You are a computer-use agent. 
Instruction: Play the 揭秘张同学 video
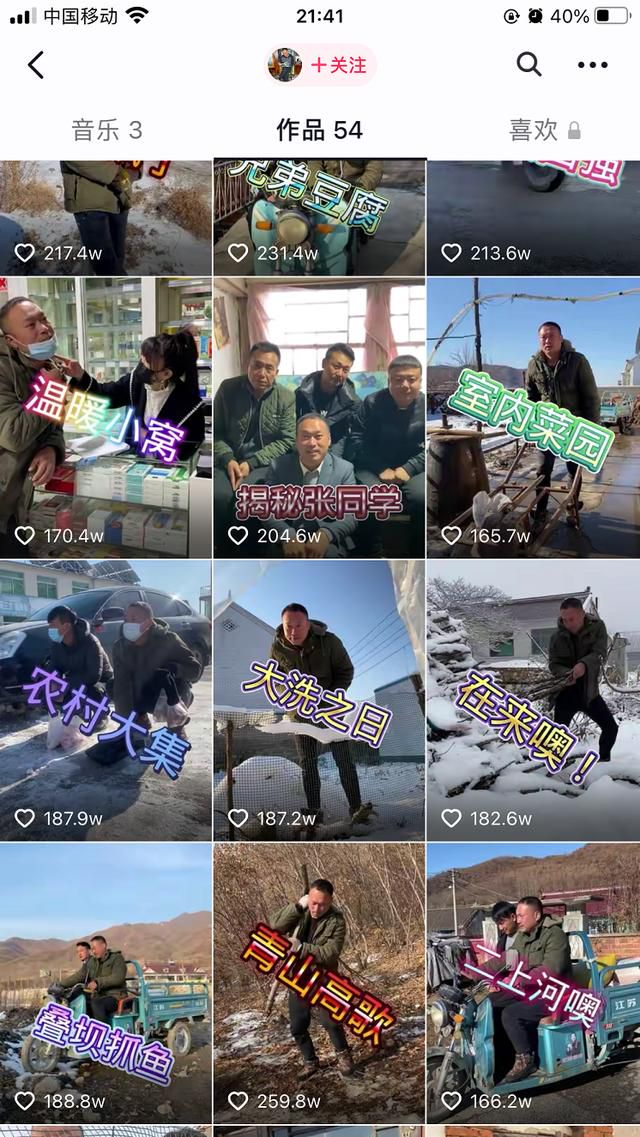(319, 418)
